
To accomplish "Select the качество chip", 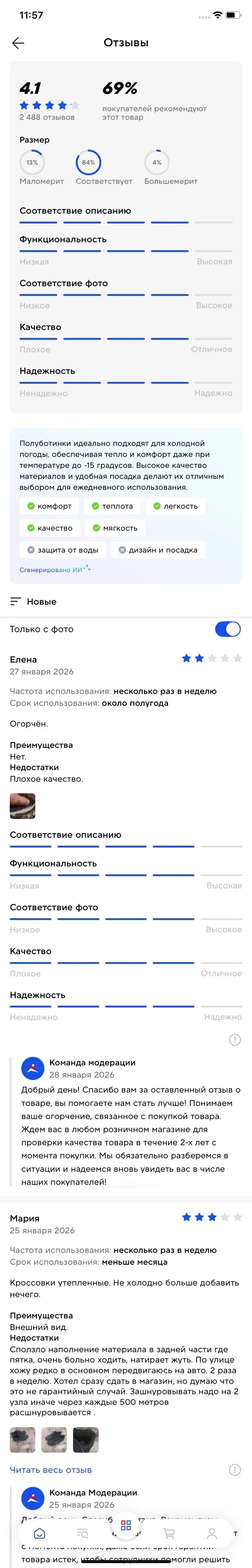I will click(50, 528).
